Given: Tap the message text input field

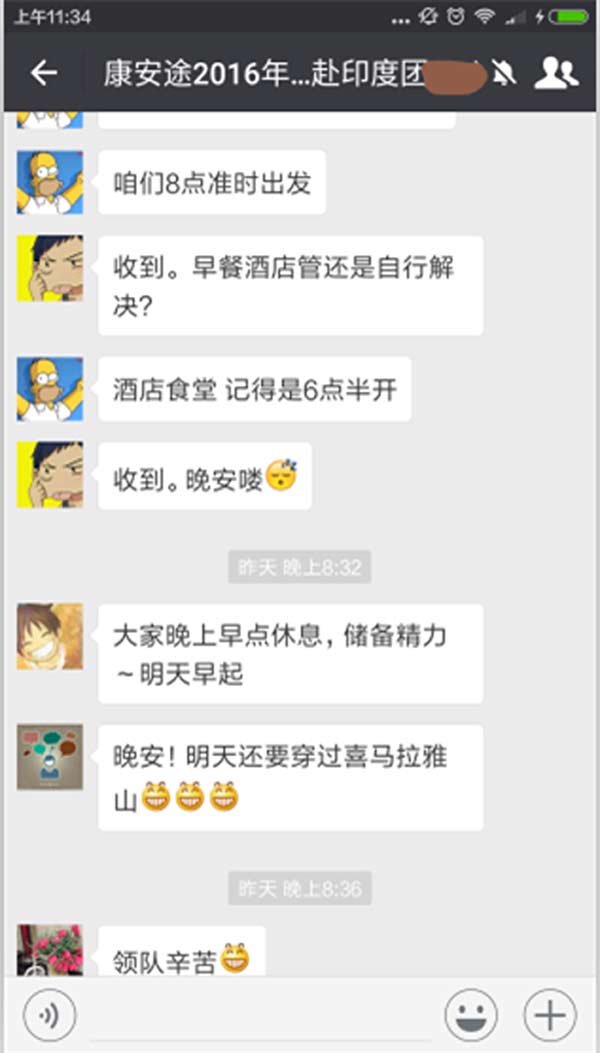Looking at the screenshot, I should (260, 1015).
